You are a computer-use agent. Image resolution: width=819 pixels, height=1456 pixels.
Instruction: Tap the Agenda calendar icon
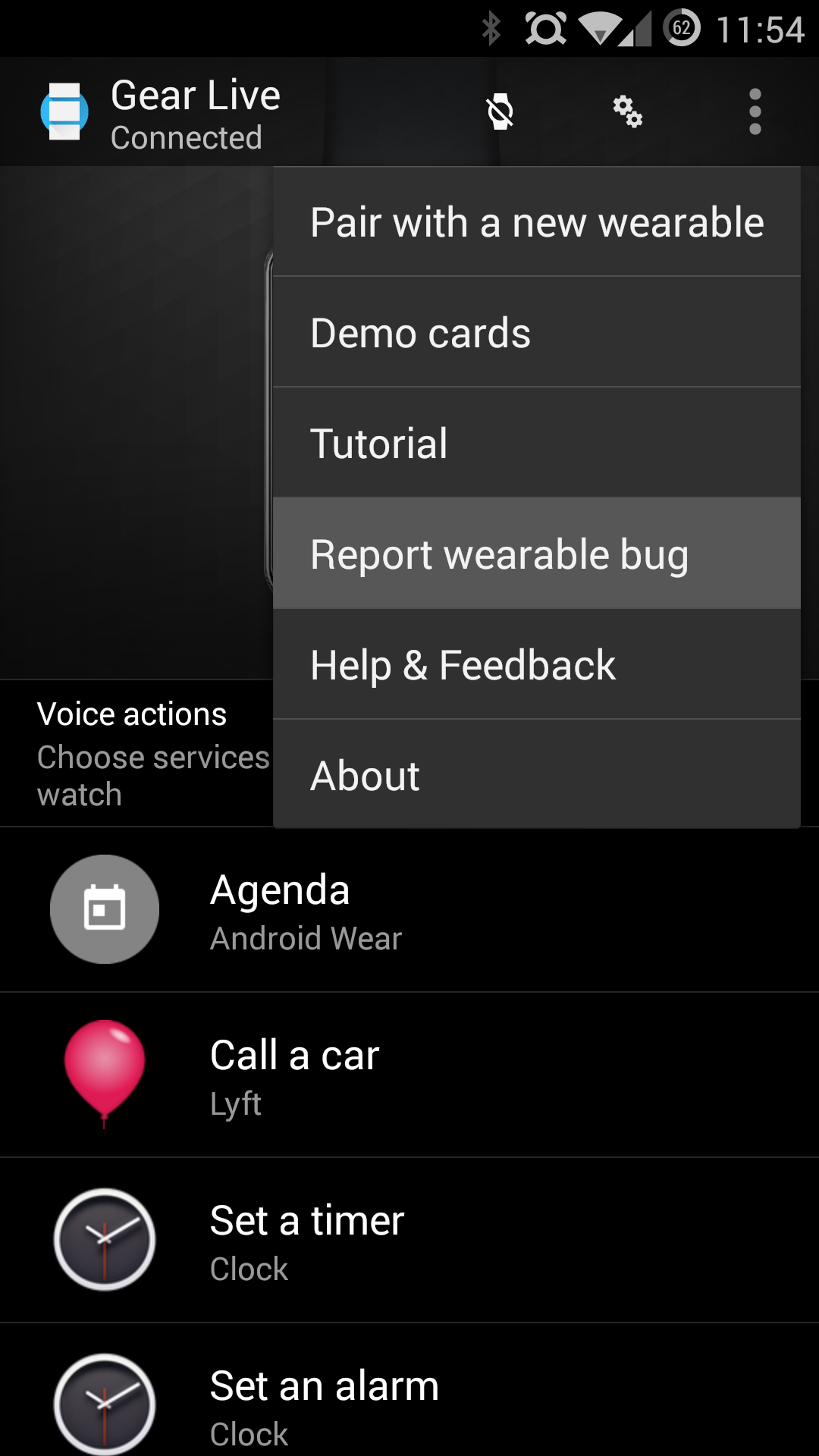pyautogui.click(x=104, y=910)
